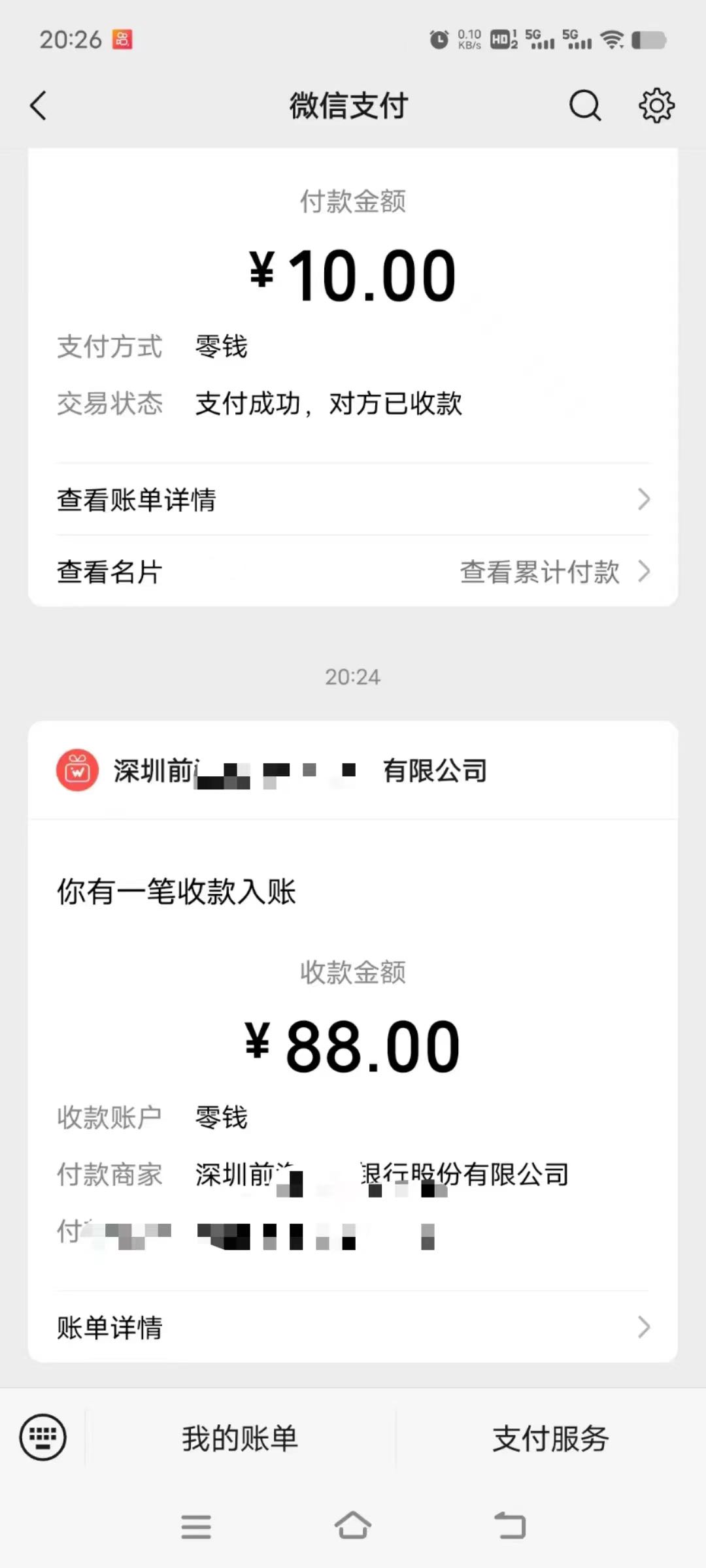Open recent apps from navigation bar
The image size is (706, 1568).
pos(196,1527)
